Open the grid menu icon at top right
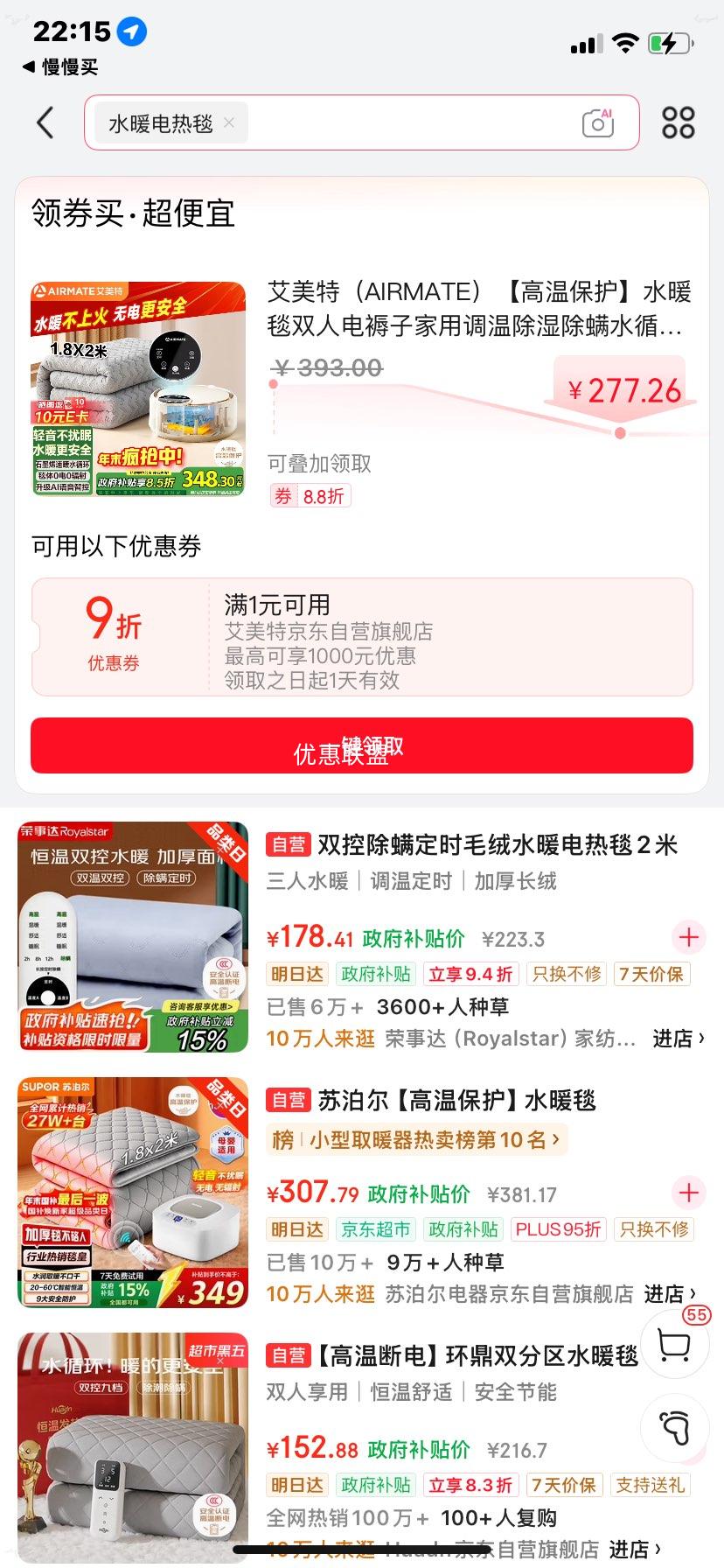The width and height of the screenshot is (724, 1568). (x=679, y=122)
